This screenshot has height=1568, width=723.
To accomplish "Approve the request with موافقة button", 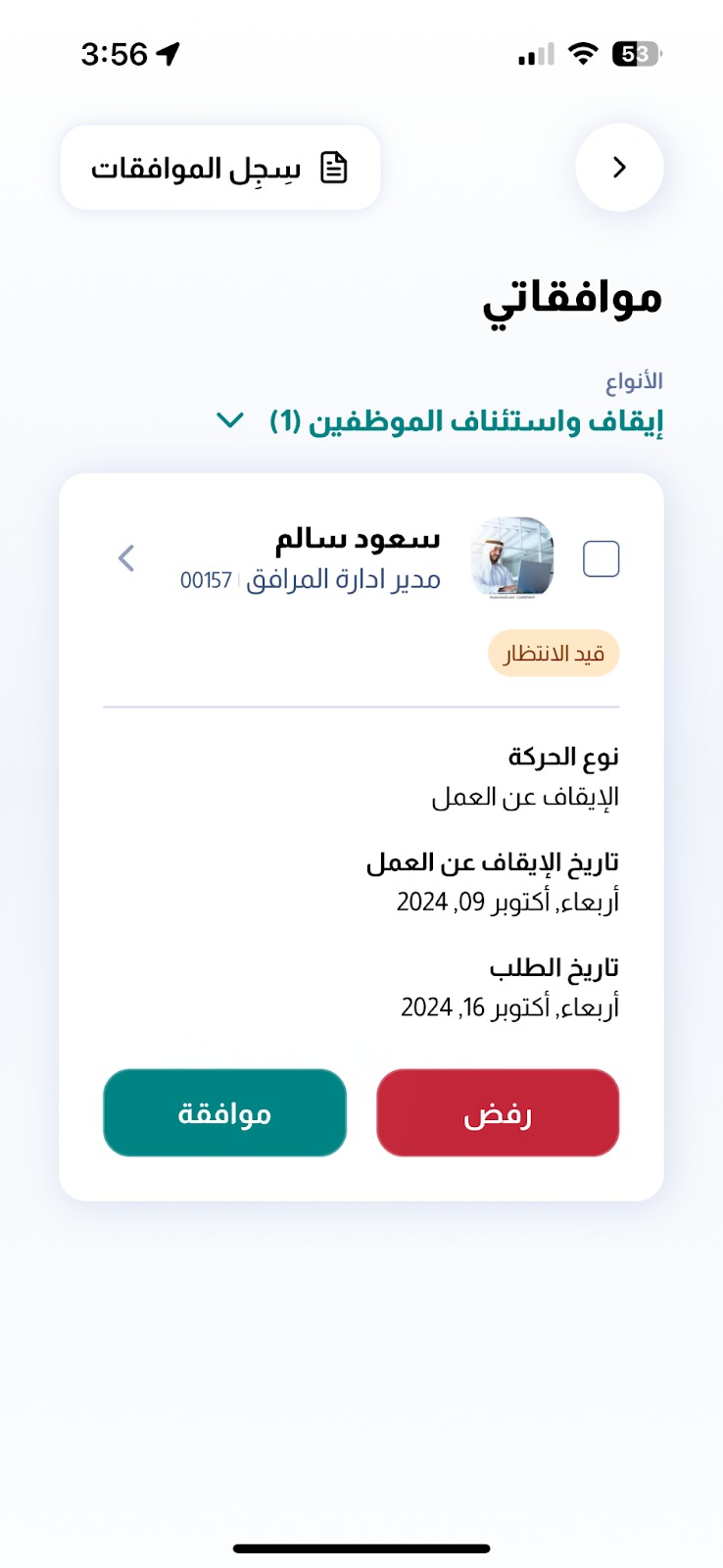I will pos(224,1112).
